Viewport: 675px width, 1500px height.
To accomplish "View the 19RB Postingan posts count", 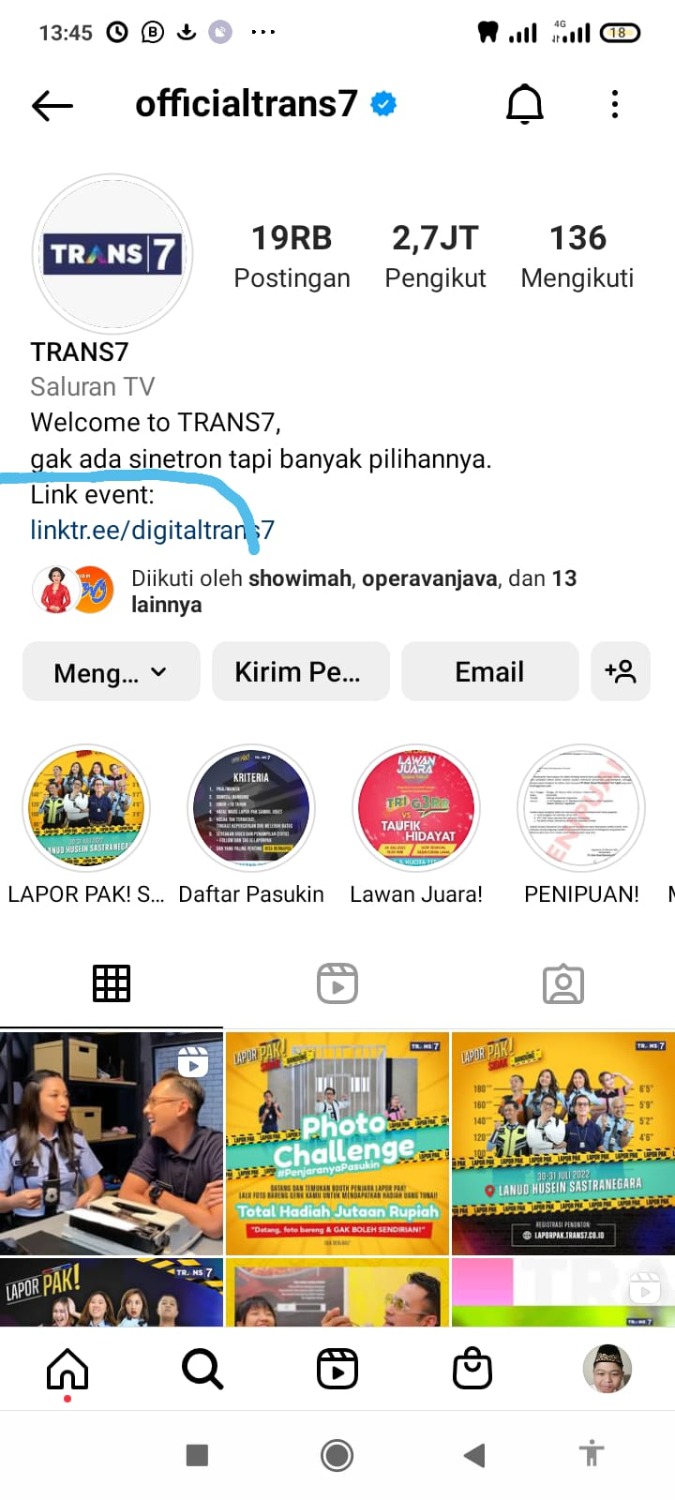I will 292,256.
